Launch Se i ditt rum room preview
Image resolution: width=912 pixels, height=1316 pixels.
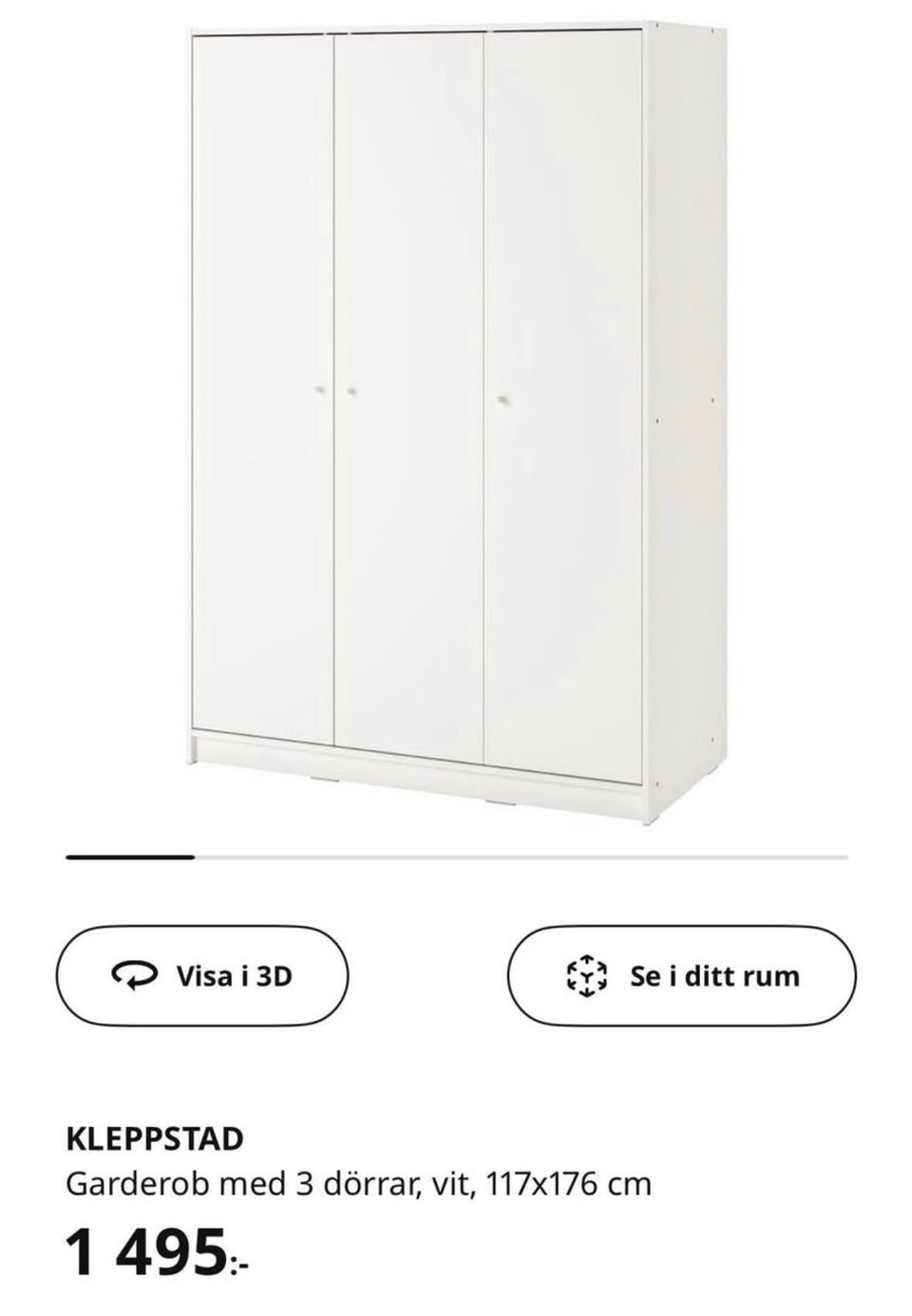tap(682, 975)
